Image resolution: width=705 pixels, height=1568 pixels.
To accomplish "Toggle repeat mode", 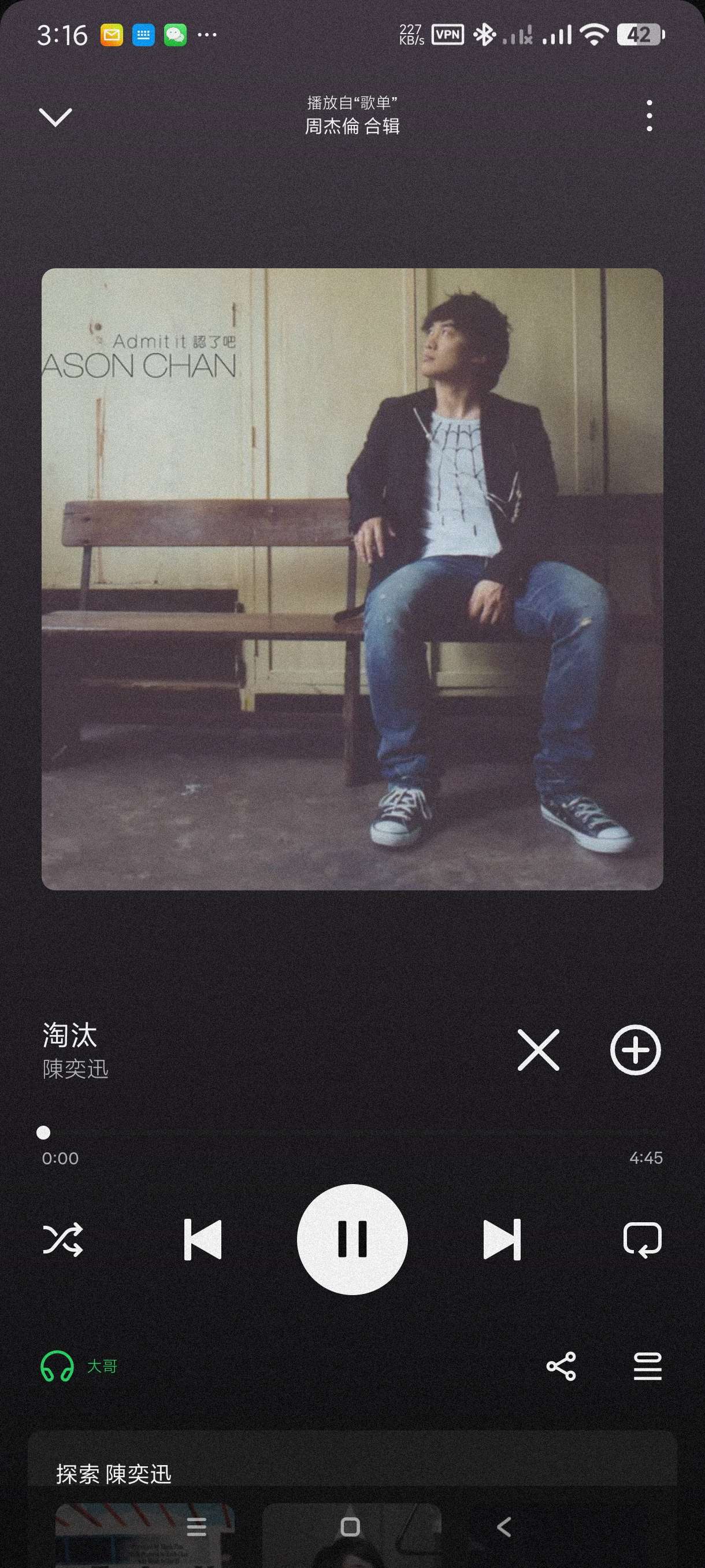I will tap(643, 1239).
